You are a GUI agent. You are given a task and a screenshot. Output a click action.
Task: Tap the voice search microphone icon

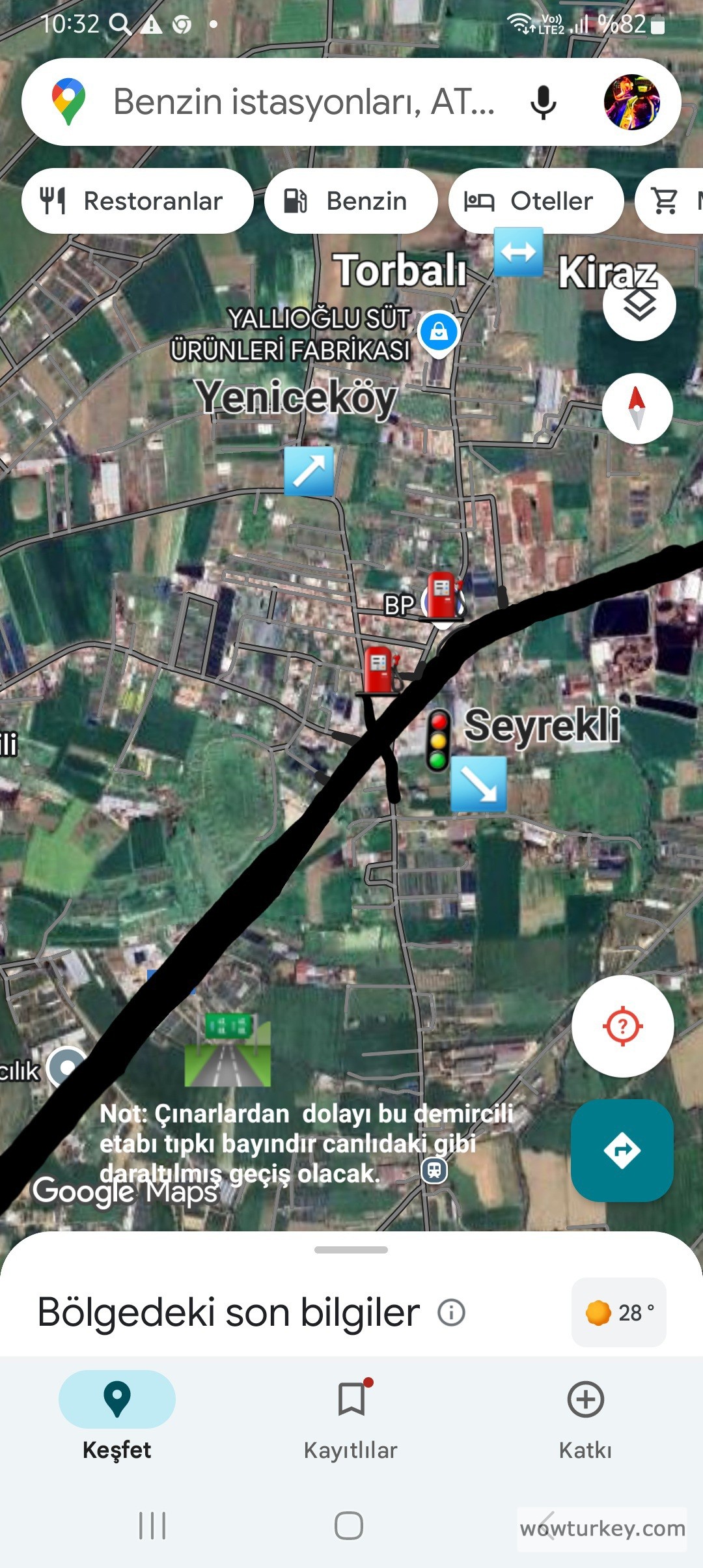(544, 102)
